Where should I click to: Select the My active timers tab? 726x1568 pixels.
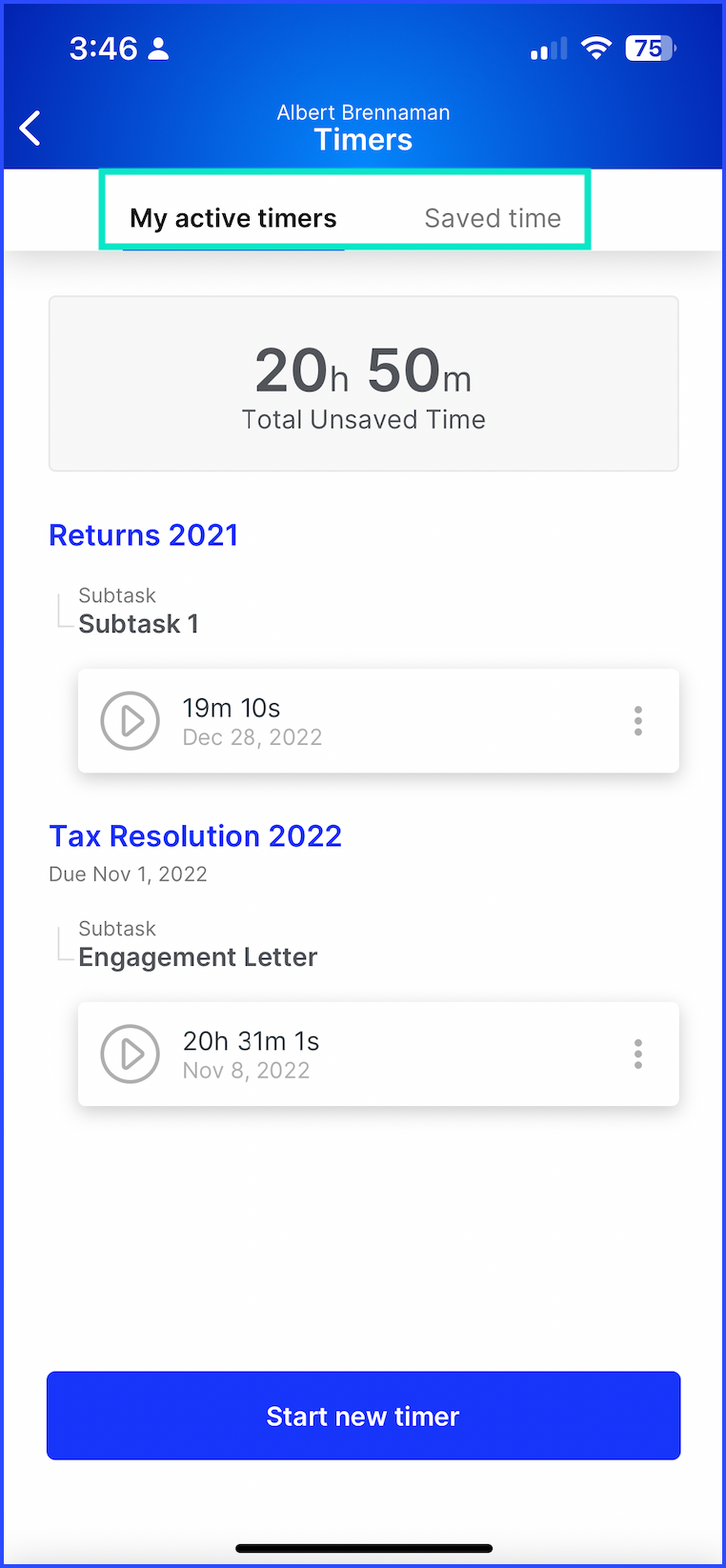[x=233, y=218]
